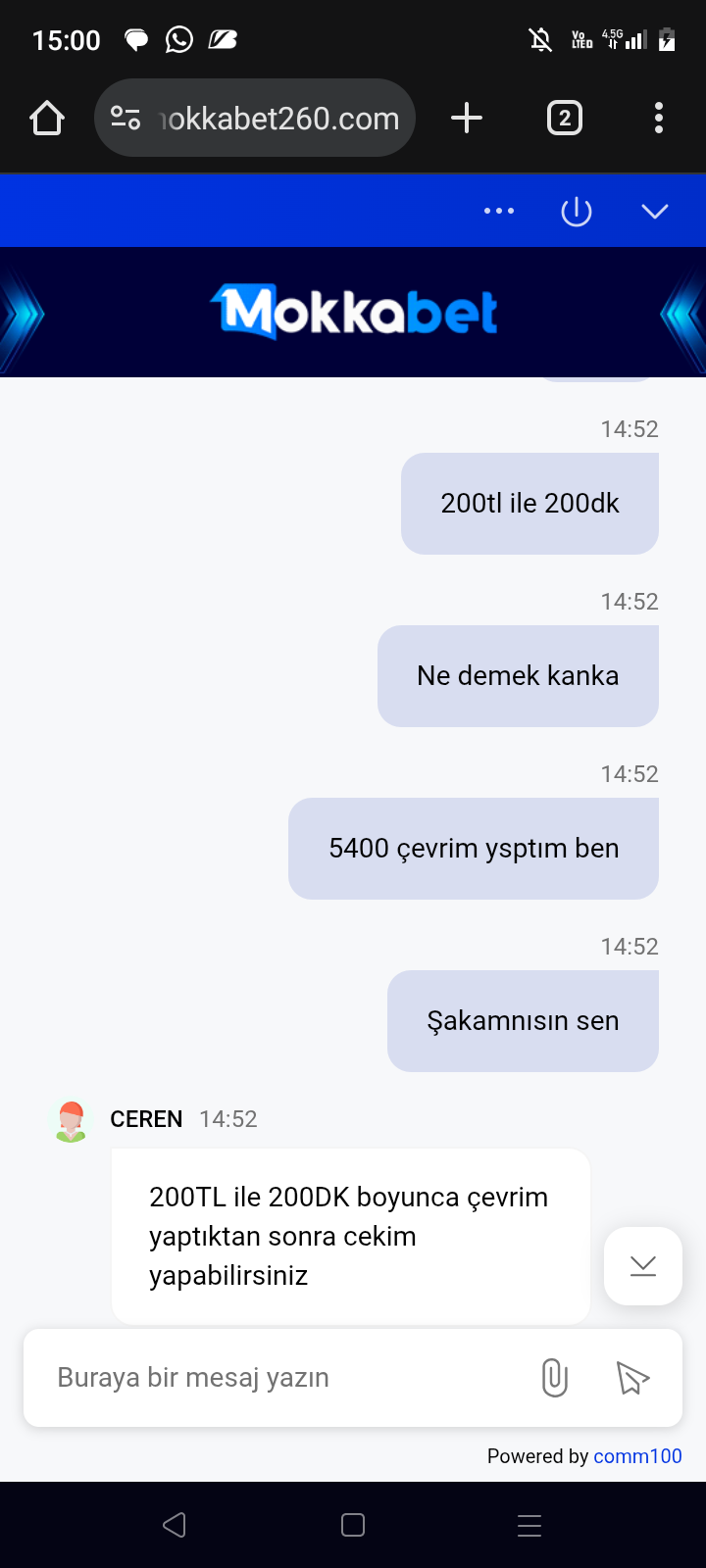Go to the browser home page
This screenshot has width=706, height=1568.
point(47,119)
